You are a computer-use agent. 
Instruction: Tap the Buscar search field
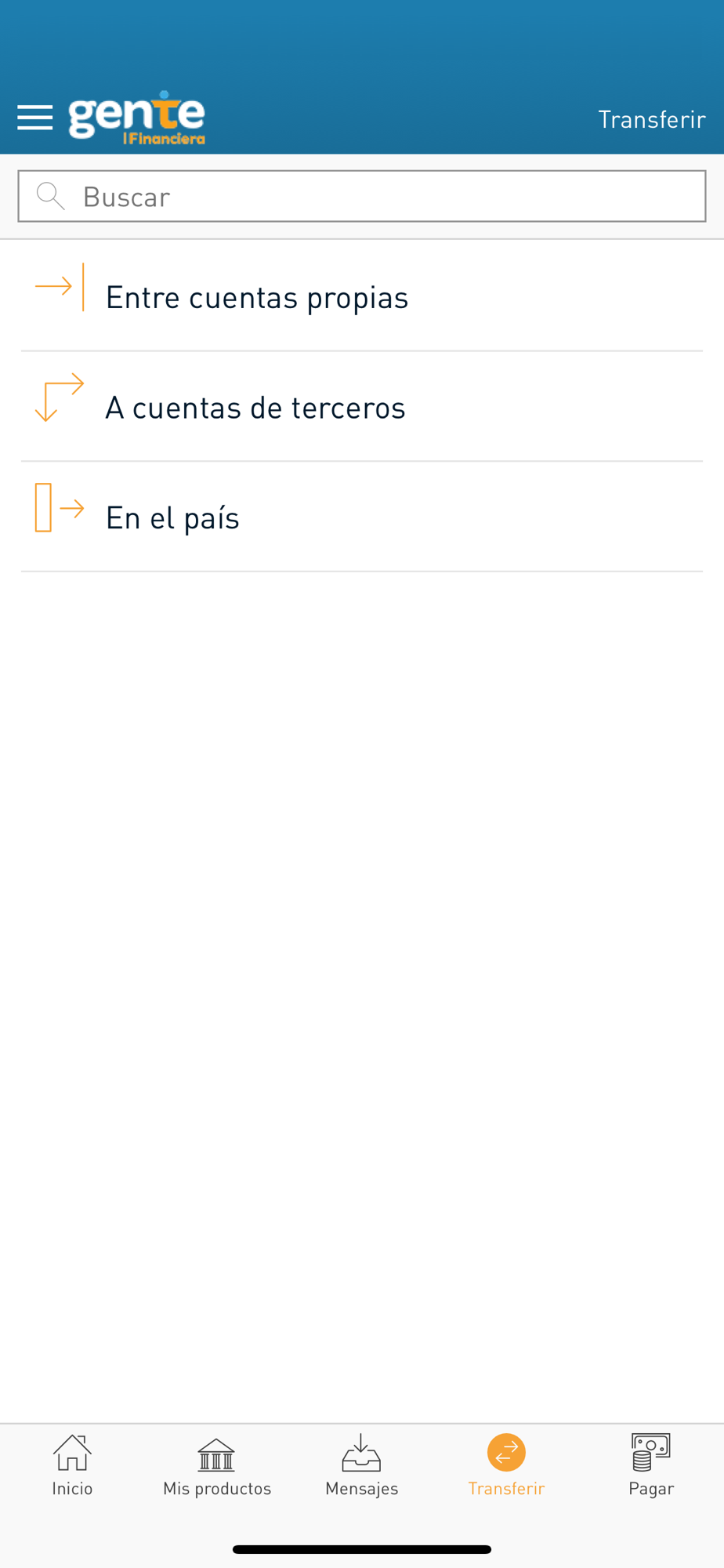(x=362, y=196)
